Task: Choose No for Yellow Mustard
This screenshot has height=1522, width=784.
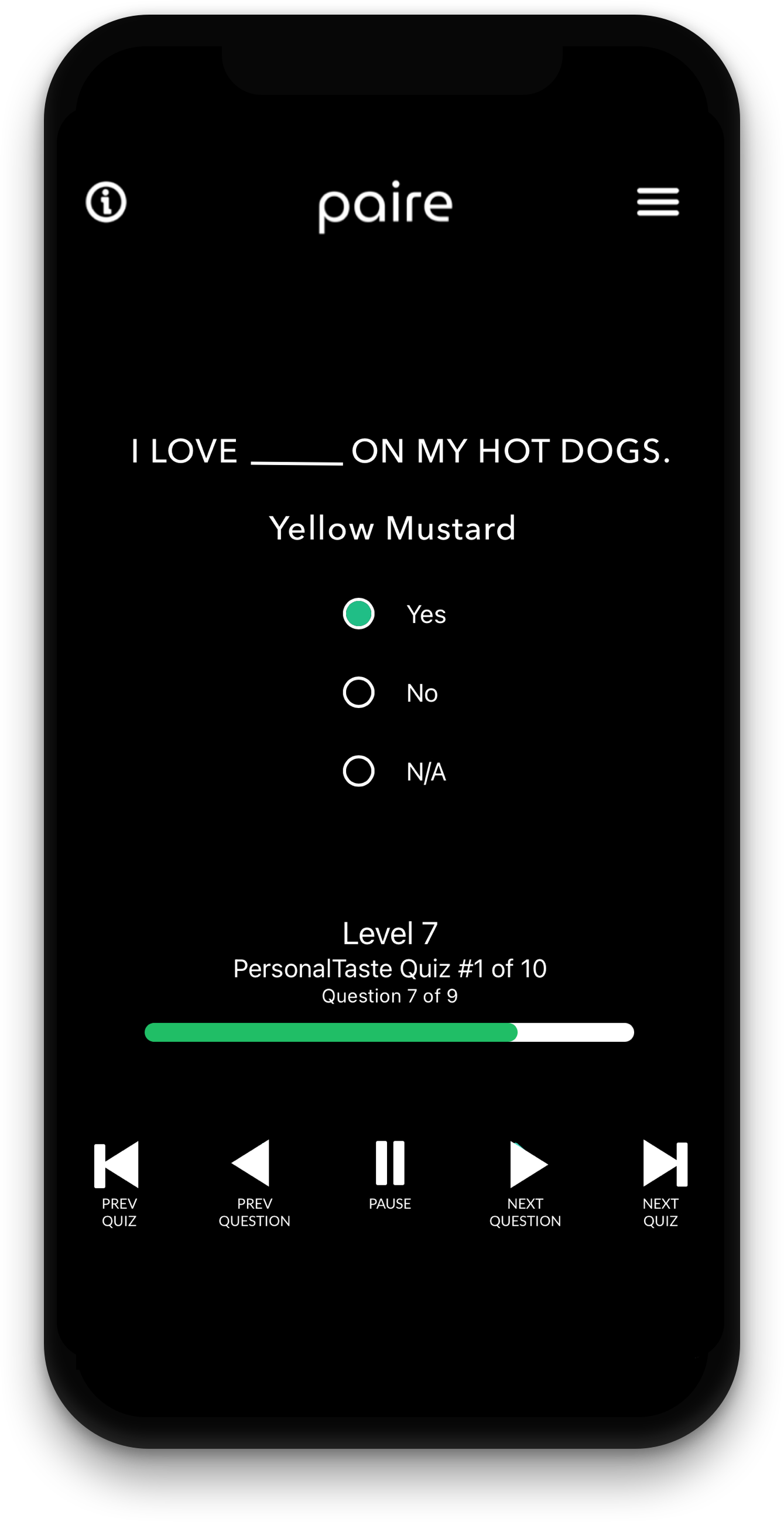Action: tap(358, 692)
